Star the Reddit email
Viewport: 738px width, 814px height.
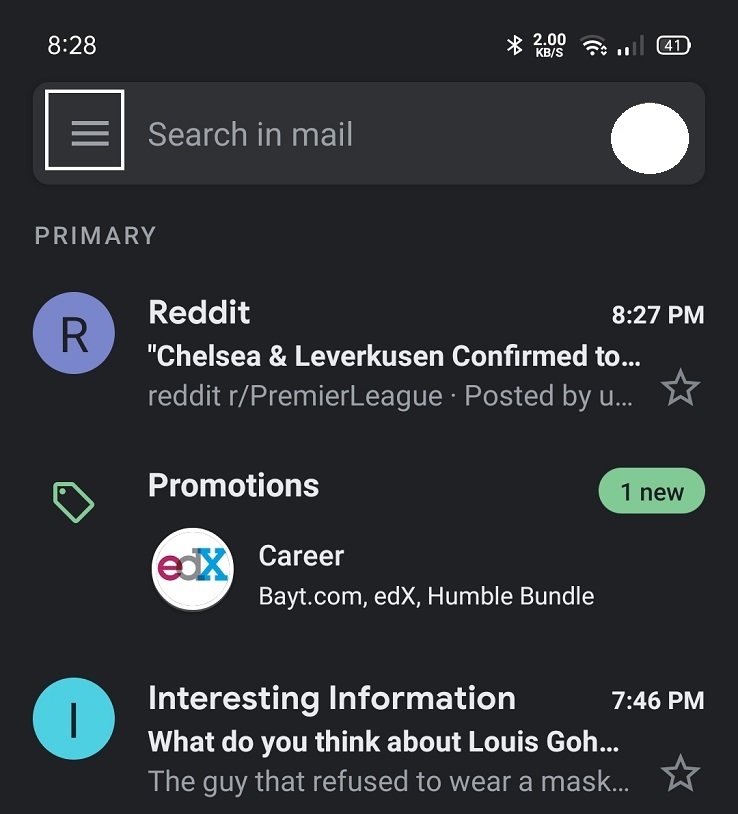coord(681,387)
